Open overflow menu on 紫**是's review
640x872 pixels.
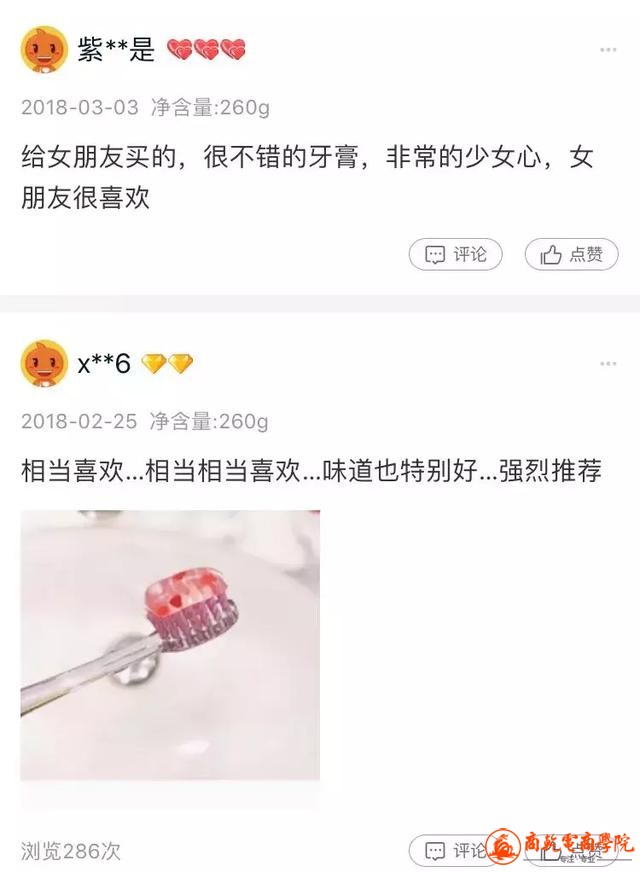pos(608,50)
